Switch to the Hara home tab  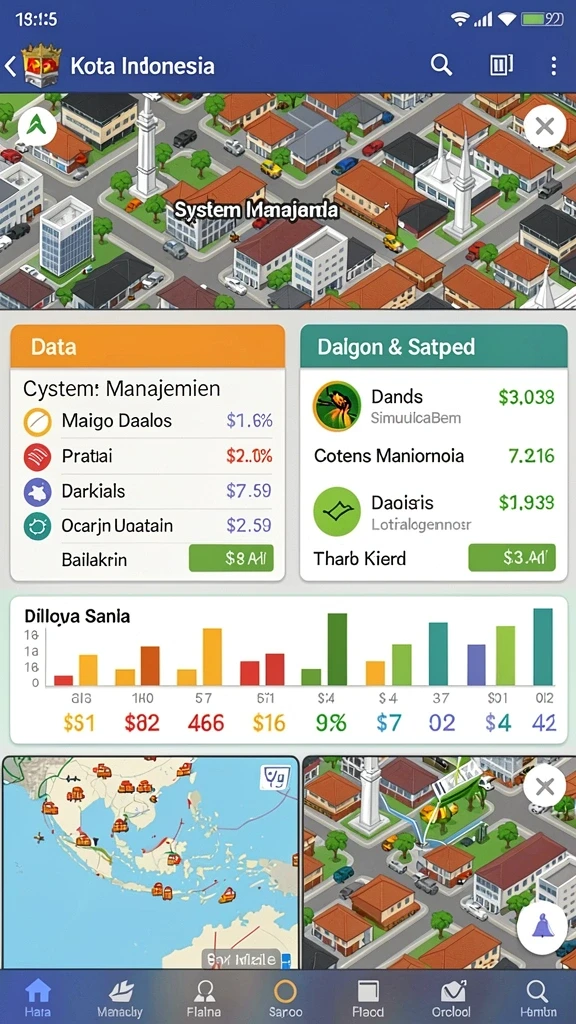click(x=37, y=999)
